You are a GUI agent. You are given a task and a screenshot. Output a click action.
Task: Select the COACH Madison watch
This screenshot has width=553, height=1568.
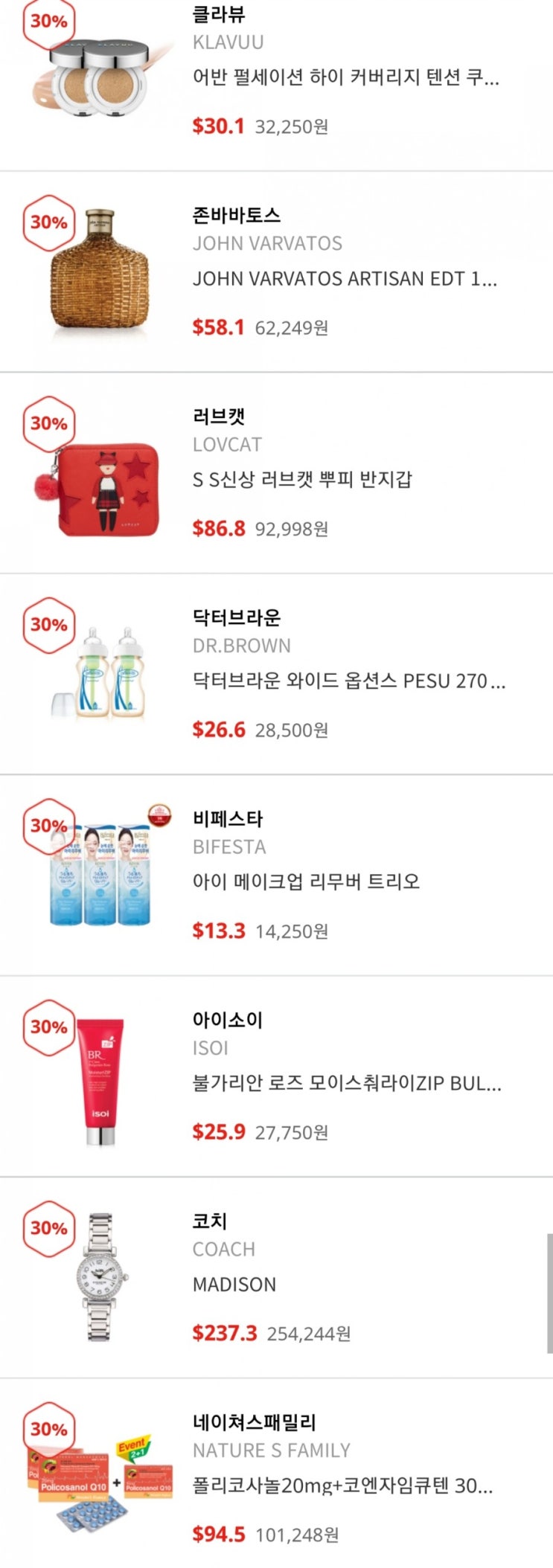pos(234,1285)
